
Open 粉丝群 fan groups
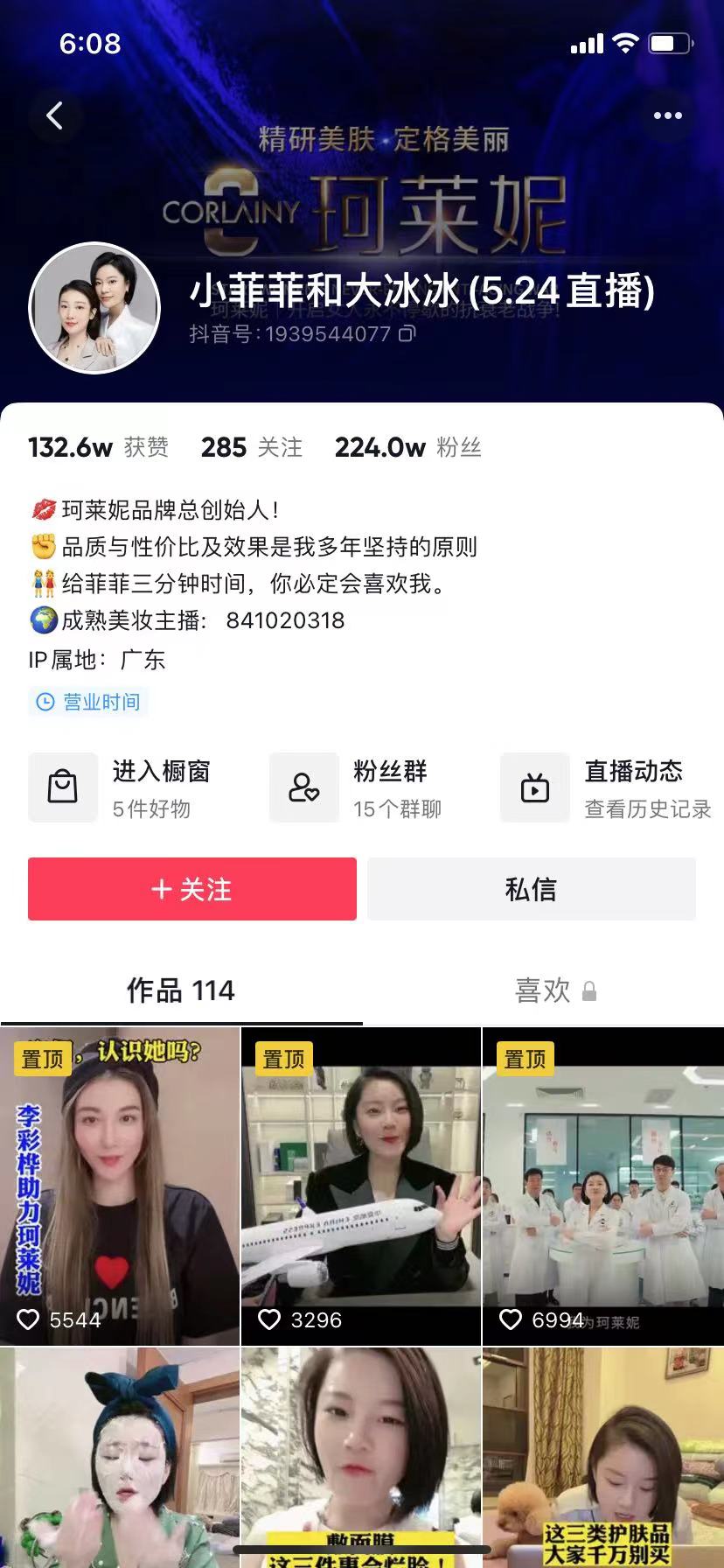[359, 787]
